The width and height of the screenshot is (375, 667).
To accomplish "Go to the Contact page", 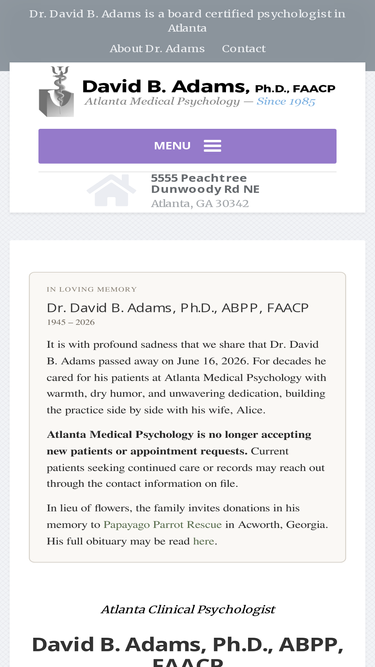I will pos(244,48).
